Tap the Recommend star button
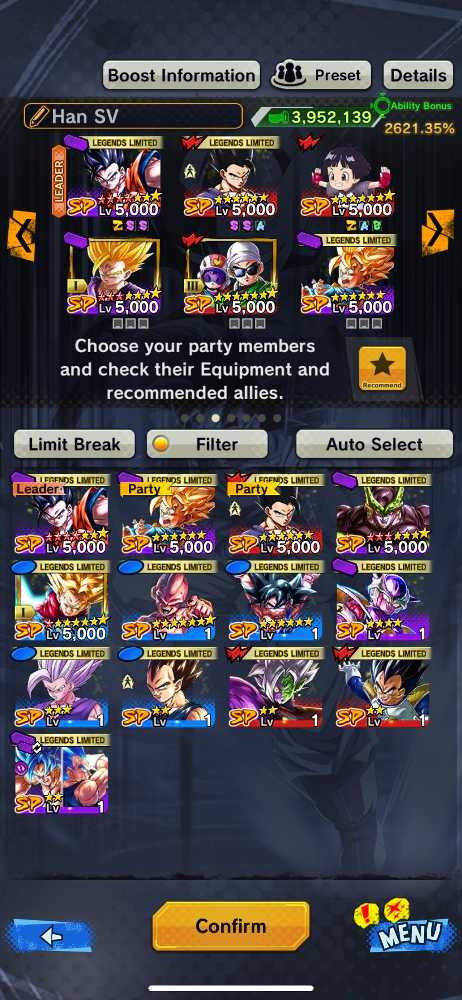 click(x=382, y=369)
